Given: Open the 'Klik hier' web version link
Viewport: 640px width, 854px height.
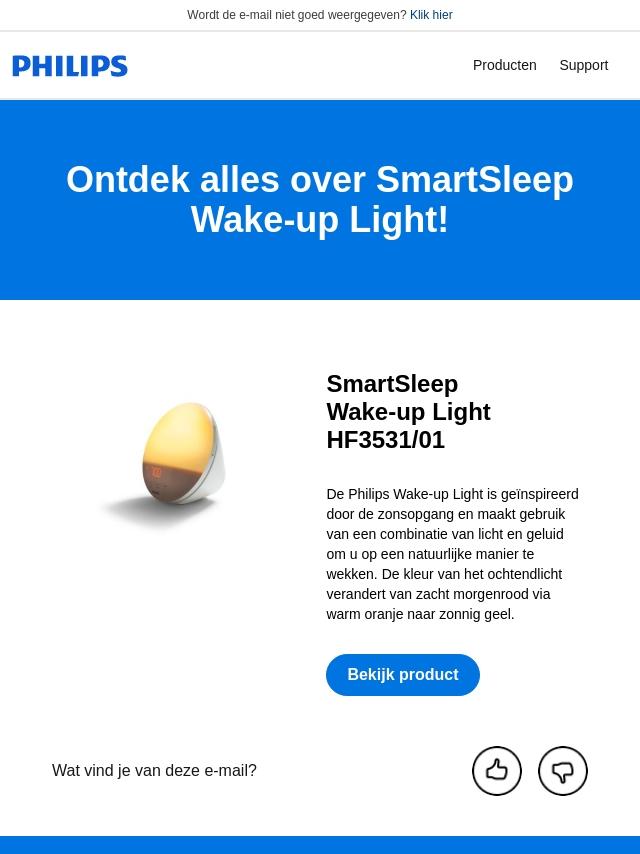Looking at the screenshot, I should (x=431, y=15).
